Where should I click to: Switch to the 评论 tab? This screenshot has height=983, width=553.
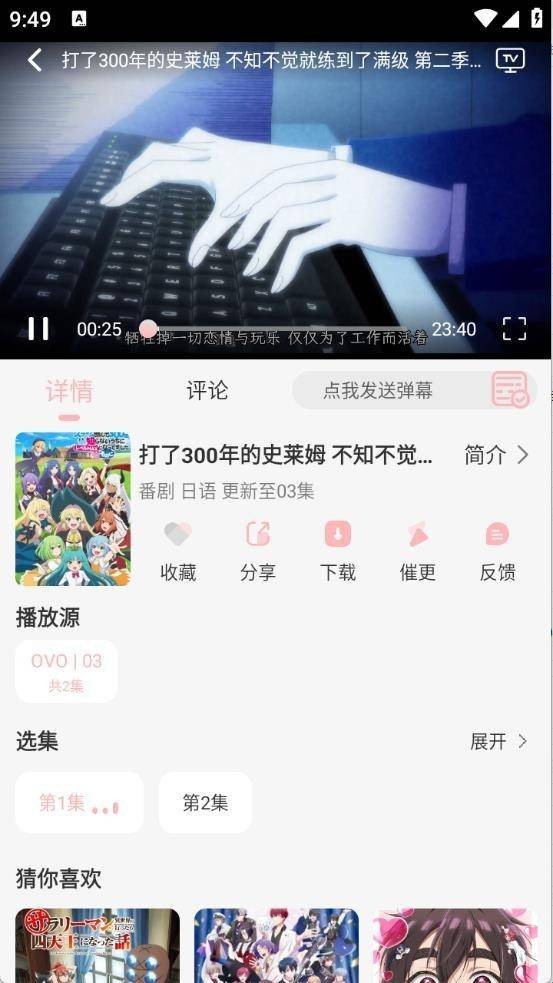[x=207, y=391]
